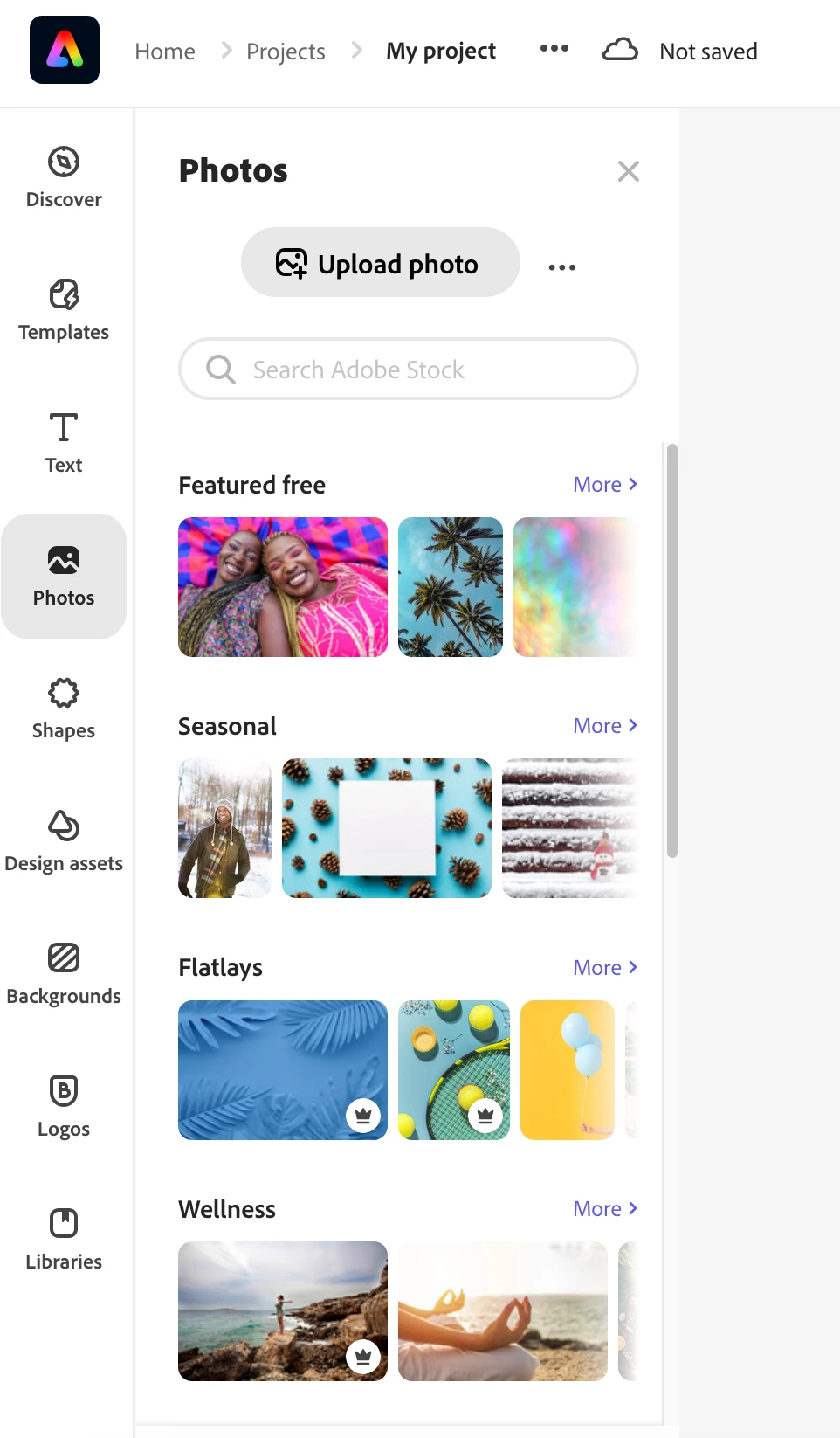Show the Libraries tab
This screenshot has width=840, height=1438.
64,1240
